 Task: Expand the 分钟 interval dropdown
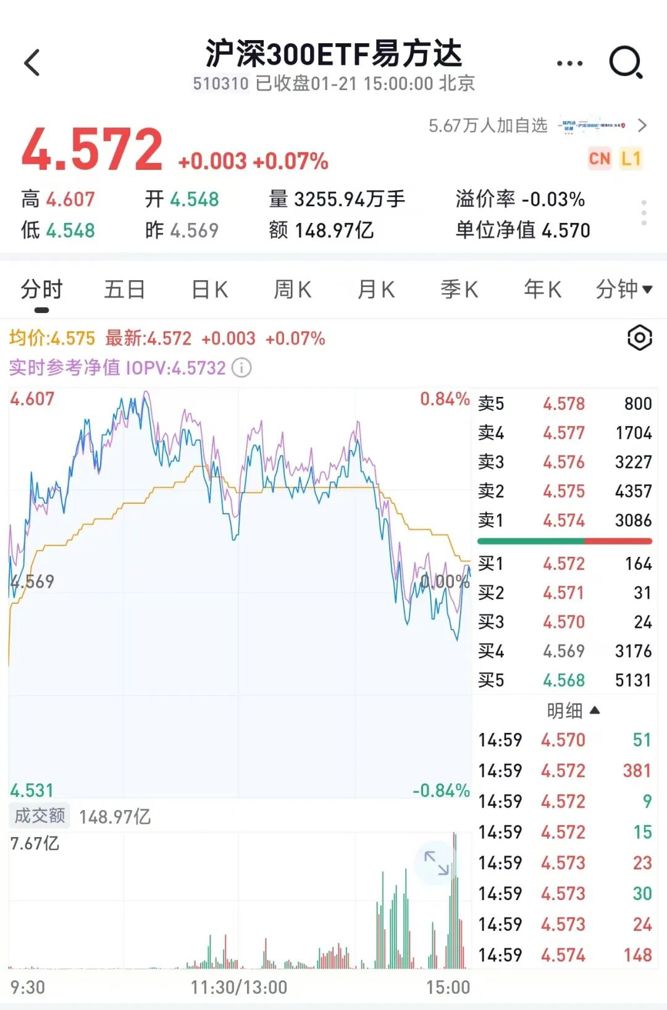(x=623, y=290)
